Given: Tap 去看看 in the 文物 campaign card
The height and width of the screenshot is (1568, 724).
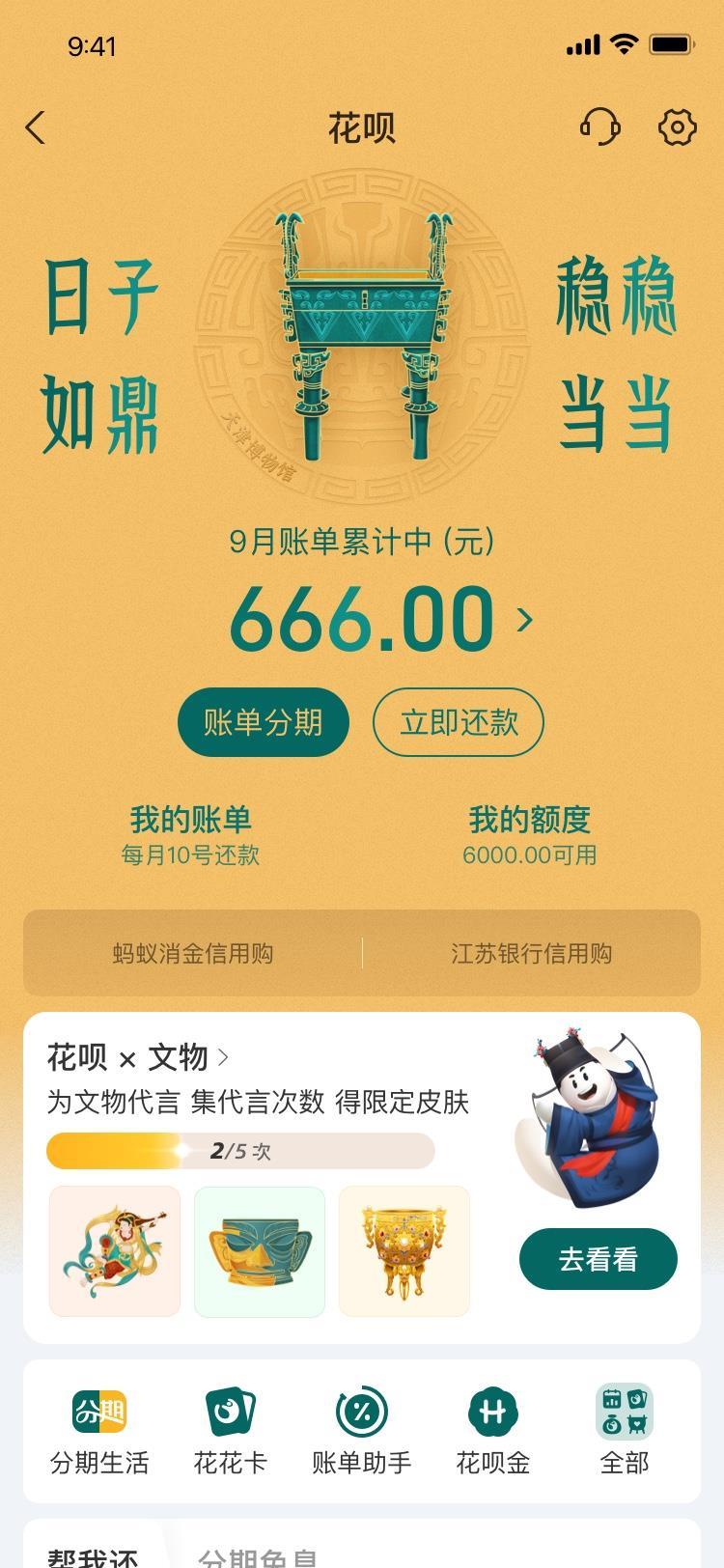Looking at the screenshot, I should (598, 1258).
